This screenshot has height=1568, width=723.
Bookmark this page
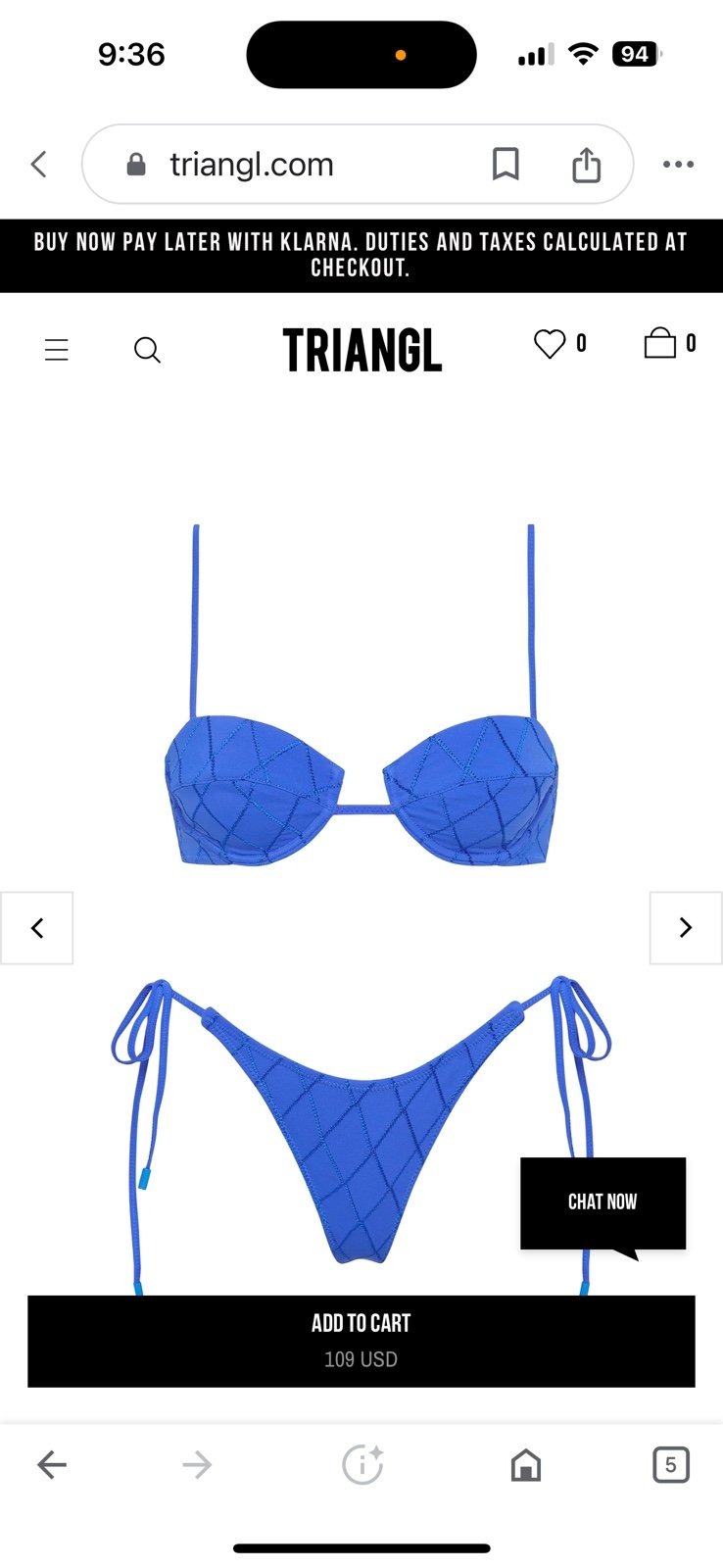(506, 164)
